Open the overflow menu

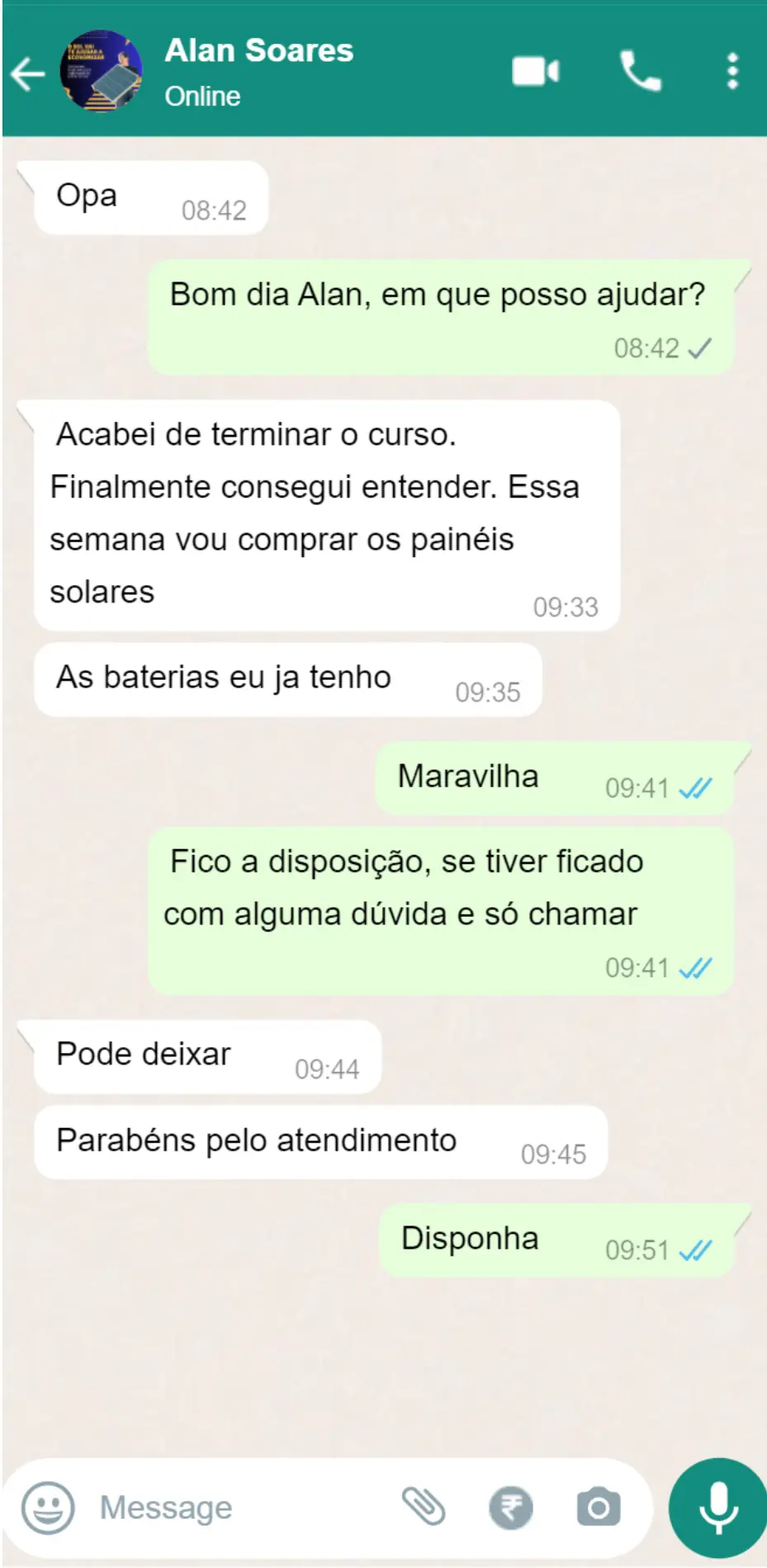pos(731,72)
